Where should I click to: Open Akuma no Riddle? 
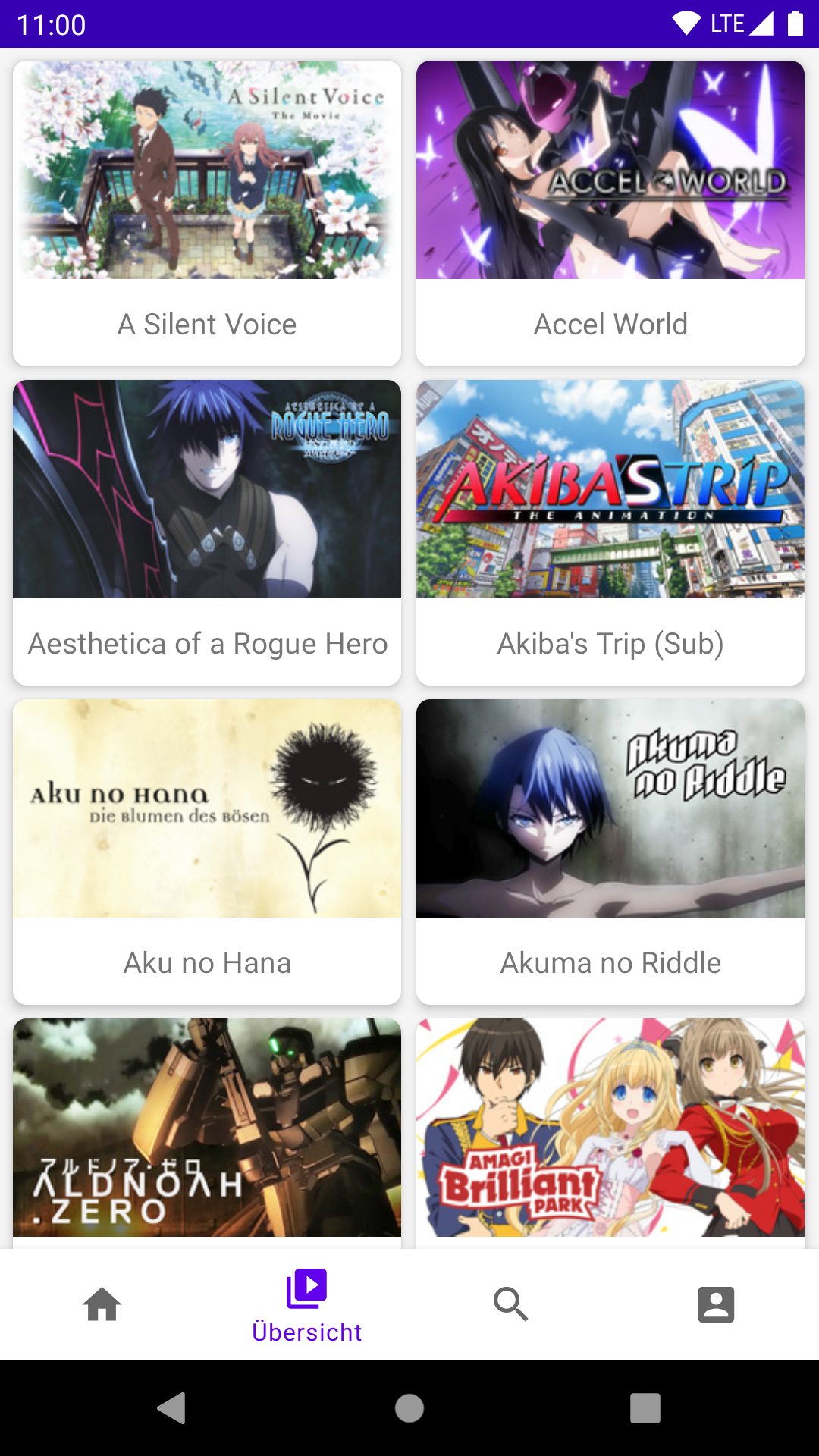pyautogui.click(x=610, y=852)
